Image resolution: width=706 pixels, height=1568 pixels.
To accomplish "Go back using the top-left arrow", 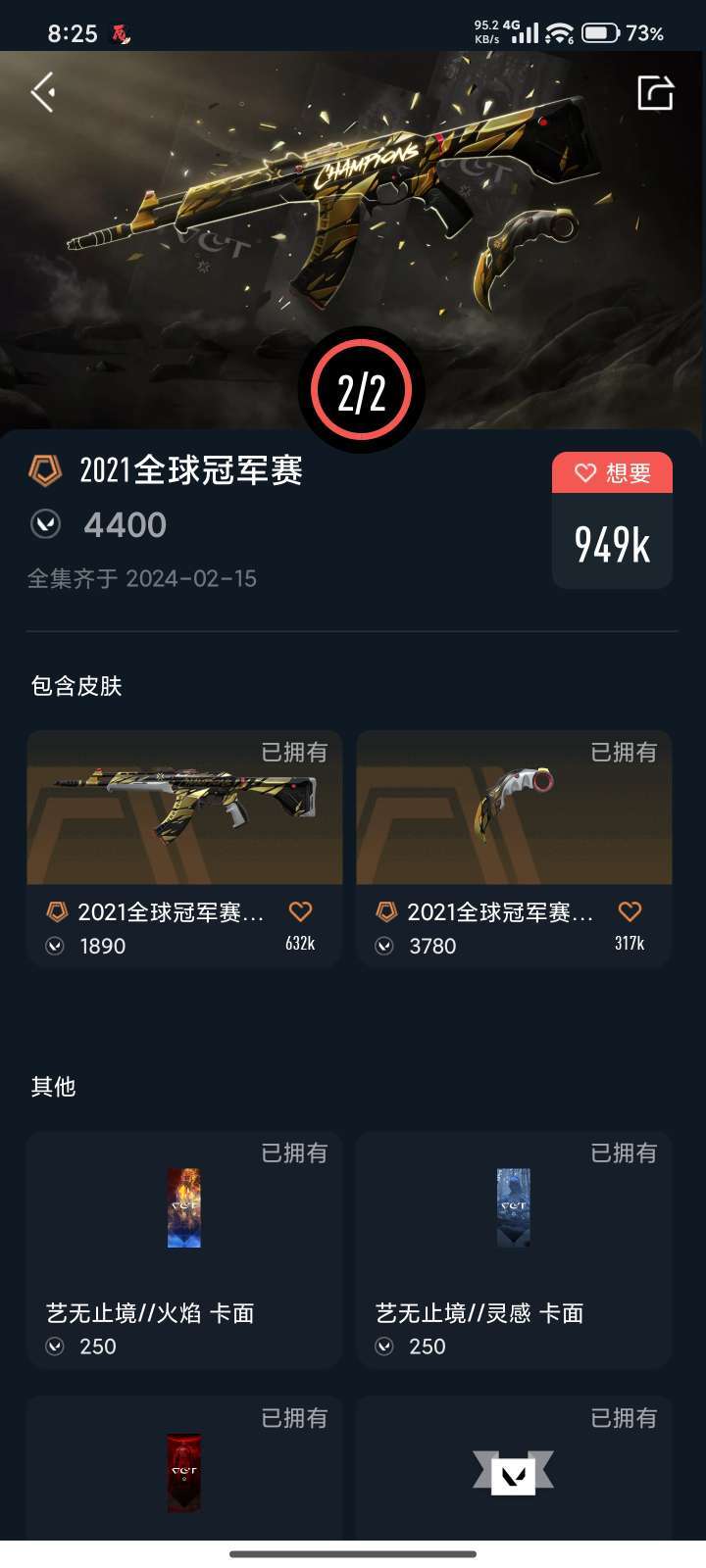I will click(42, 93).
